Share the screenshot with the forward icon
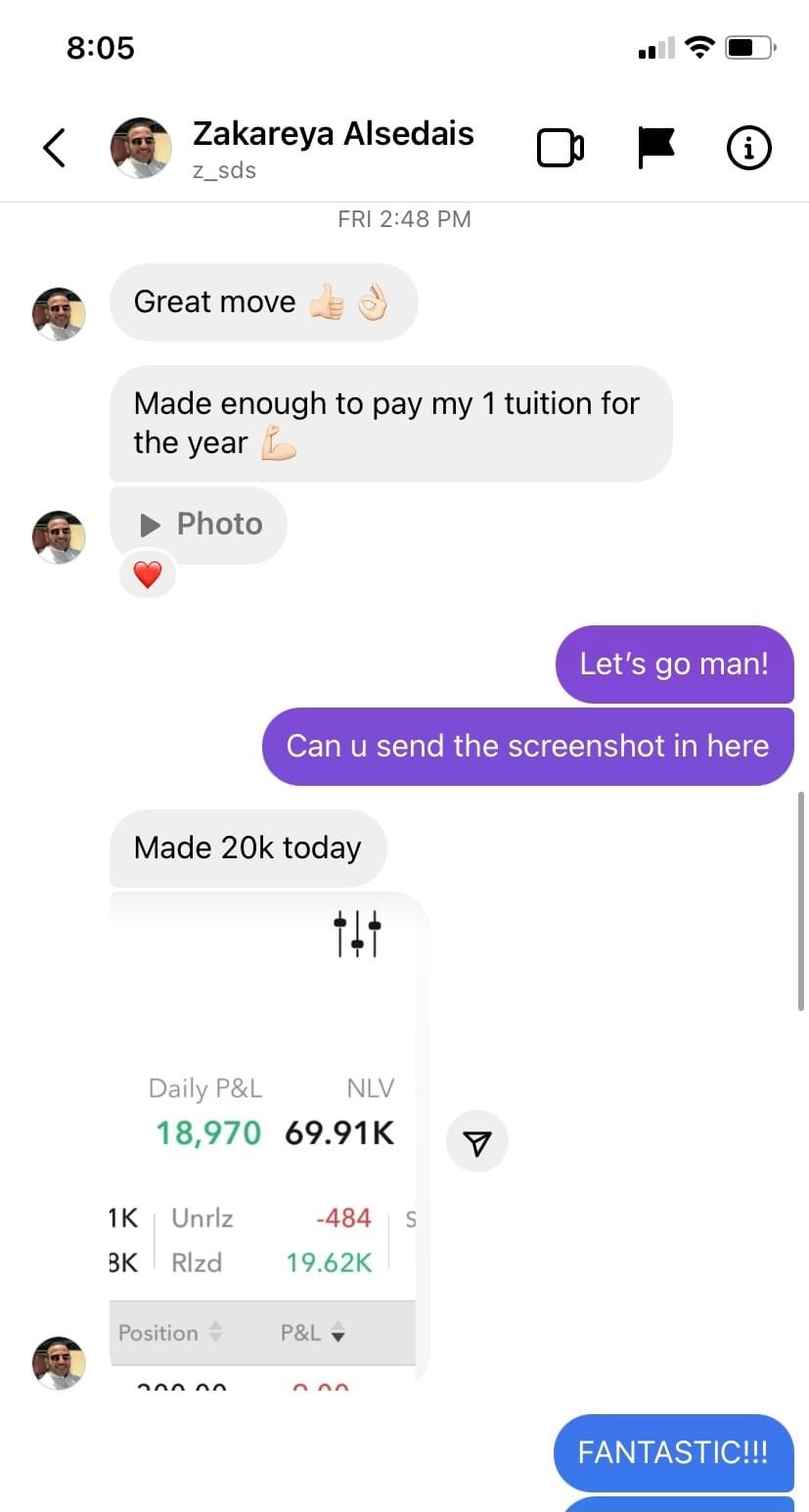 coord(476,1141)
